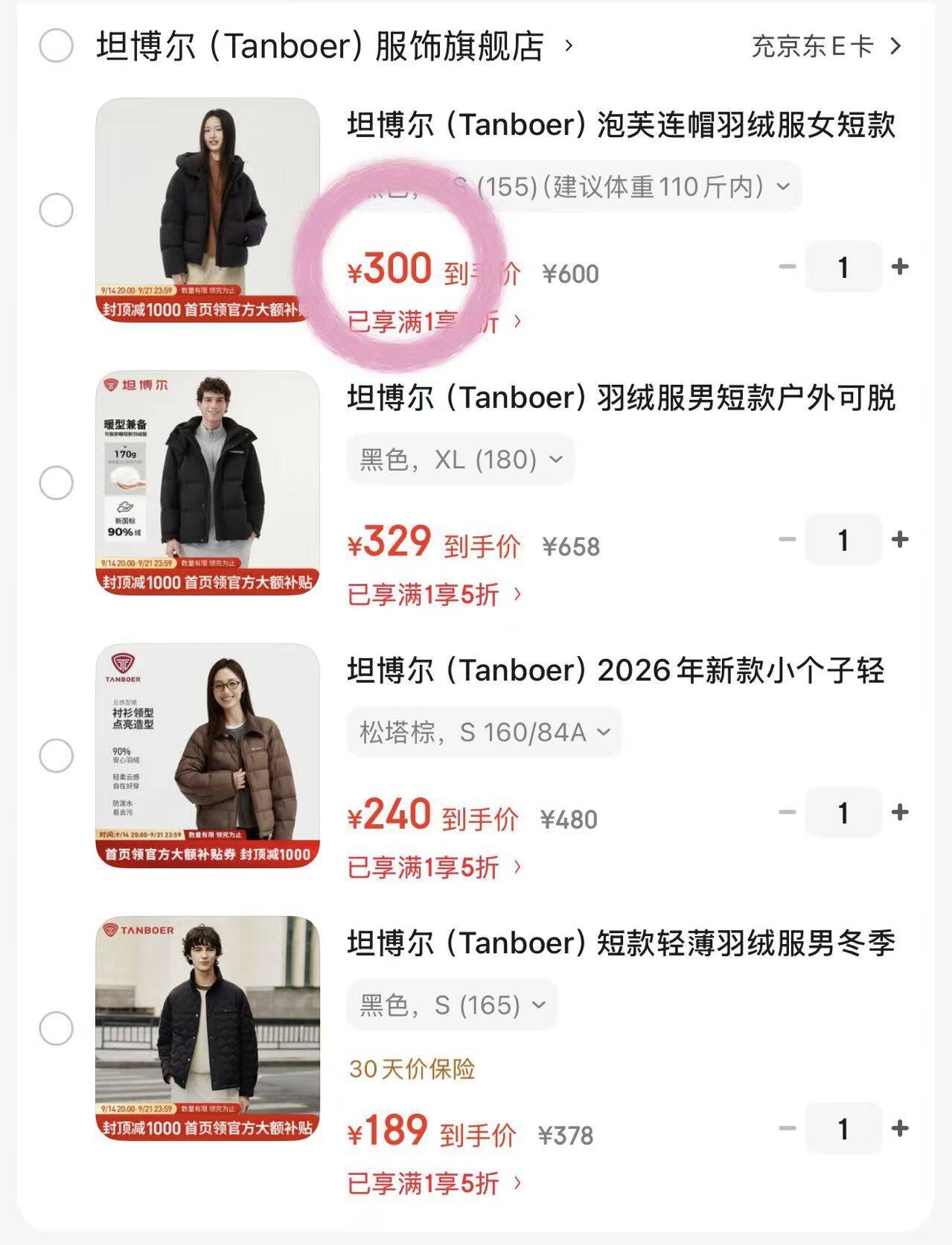The height and width of the screenshot is (1245, 952).
Task: Open the 泡芙连帽羽绒服女短款 product image
Action: point(208,210)
